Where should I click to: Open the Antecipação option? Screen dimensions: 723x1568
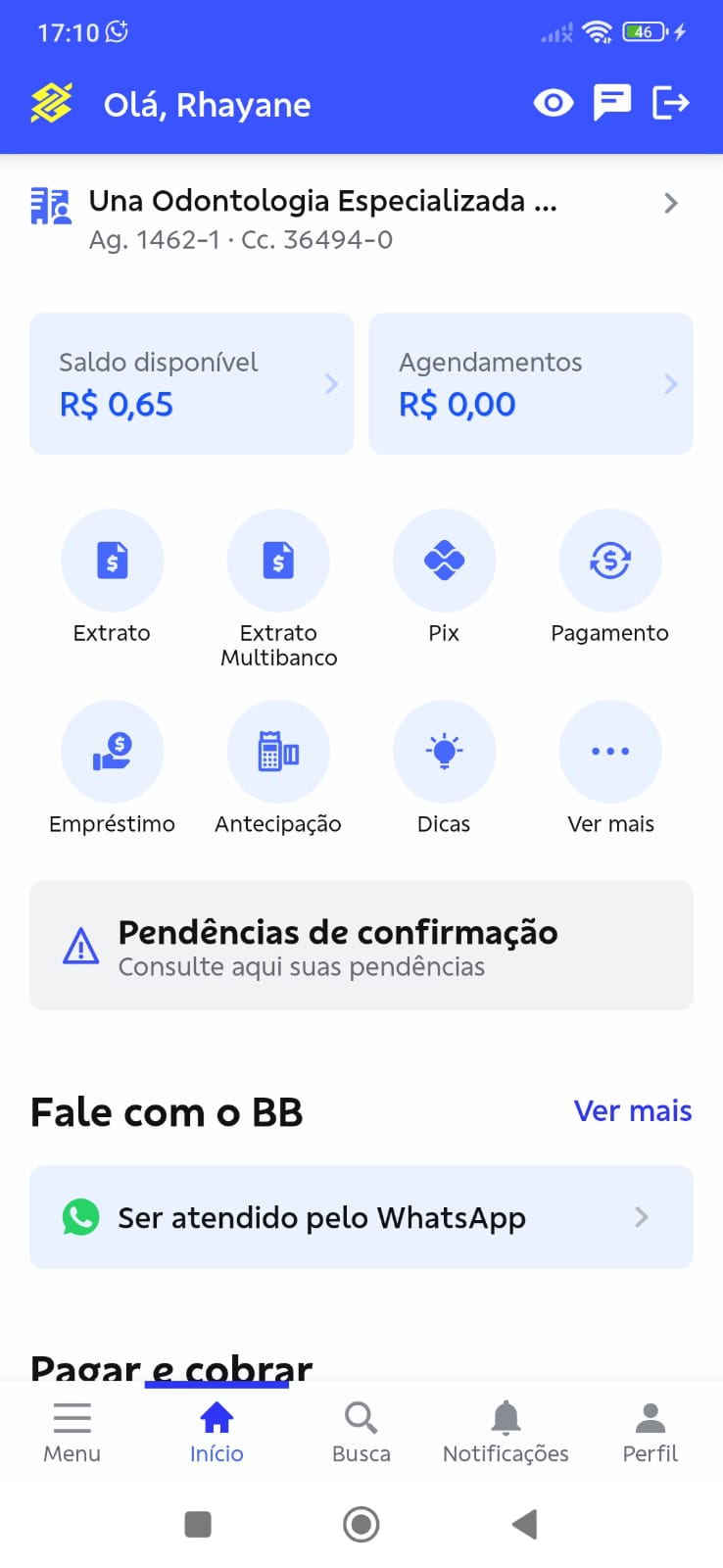tap(278, 752)
